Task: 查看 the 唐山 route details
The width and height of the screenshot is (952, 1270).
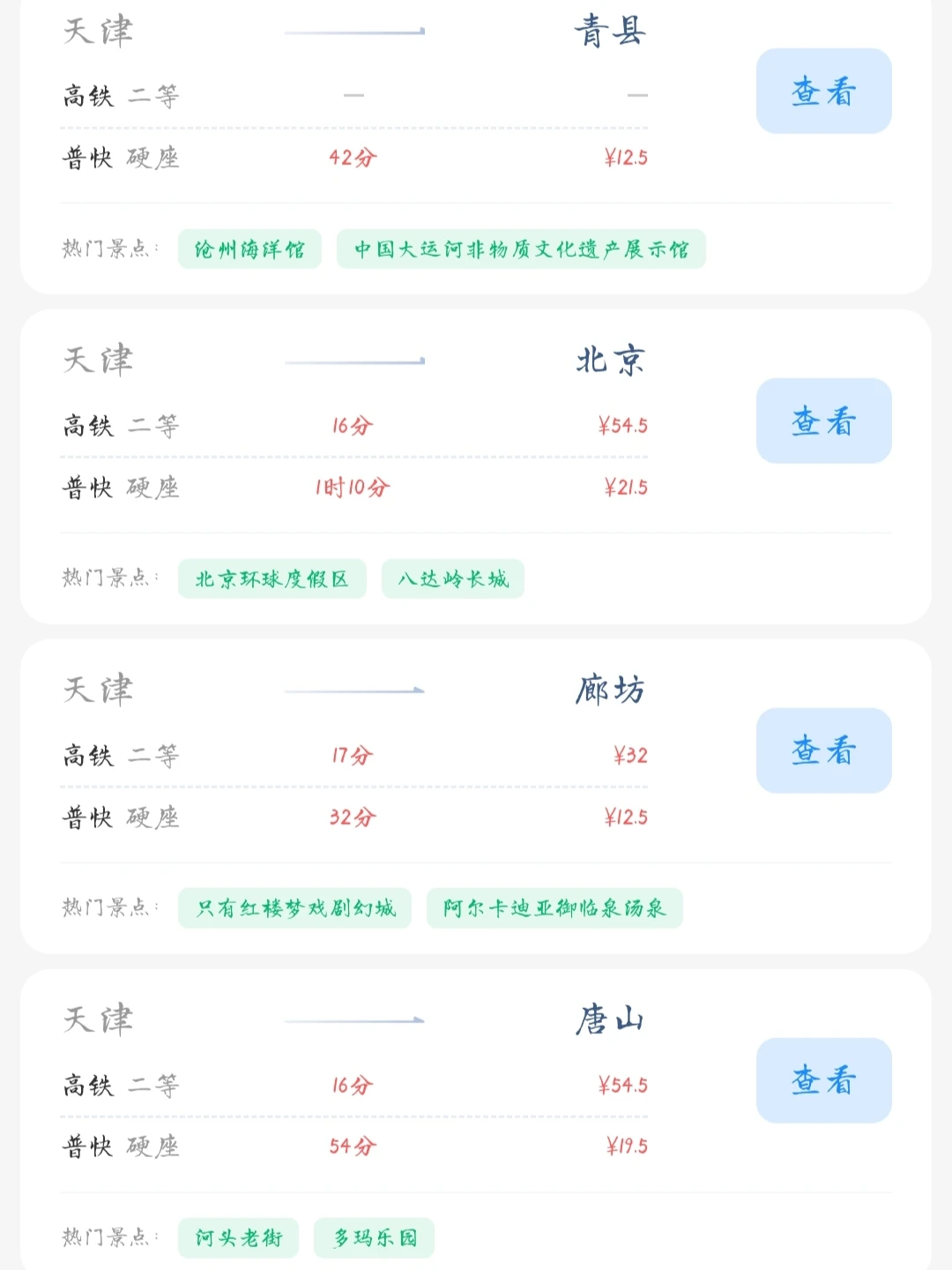Action: [823, 1081]
